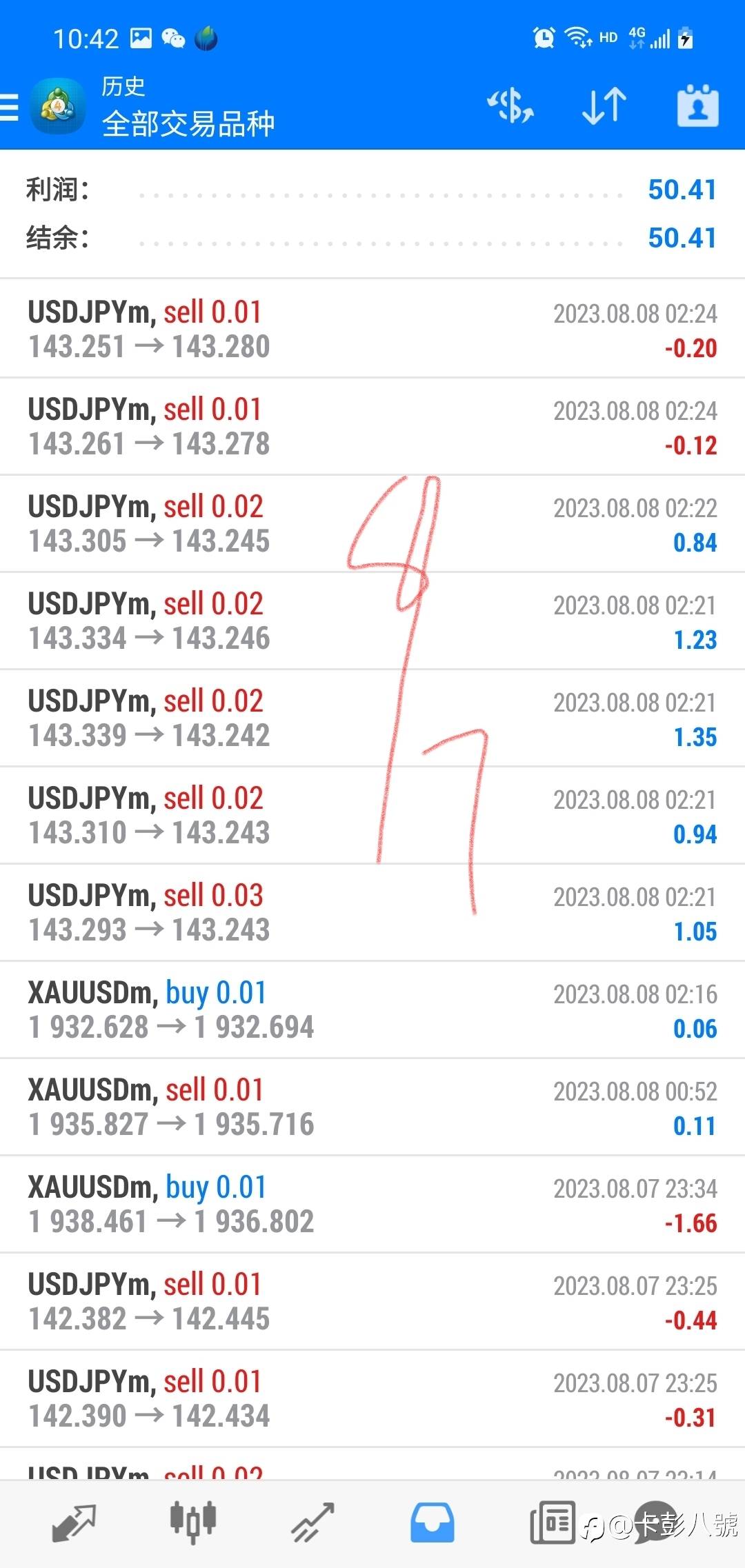The width and height of the screenshot is (745, 1568).
Task: Open the hamburger drawer menu
Action: click(x=9, y=108)
